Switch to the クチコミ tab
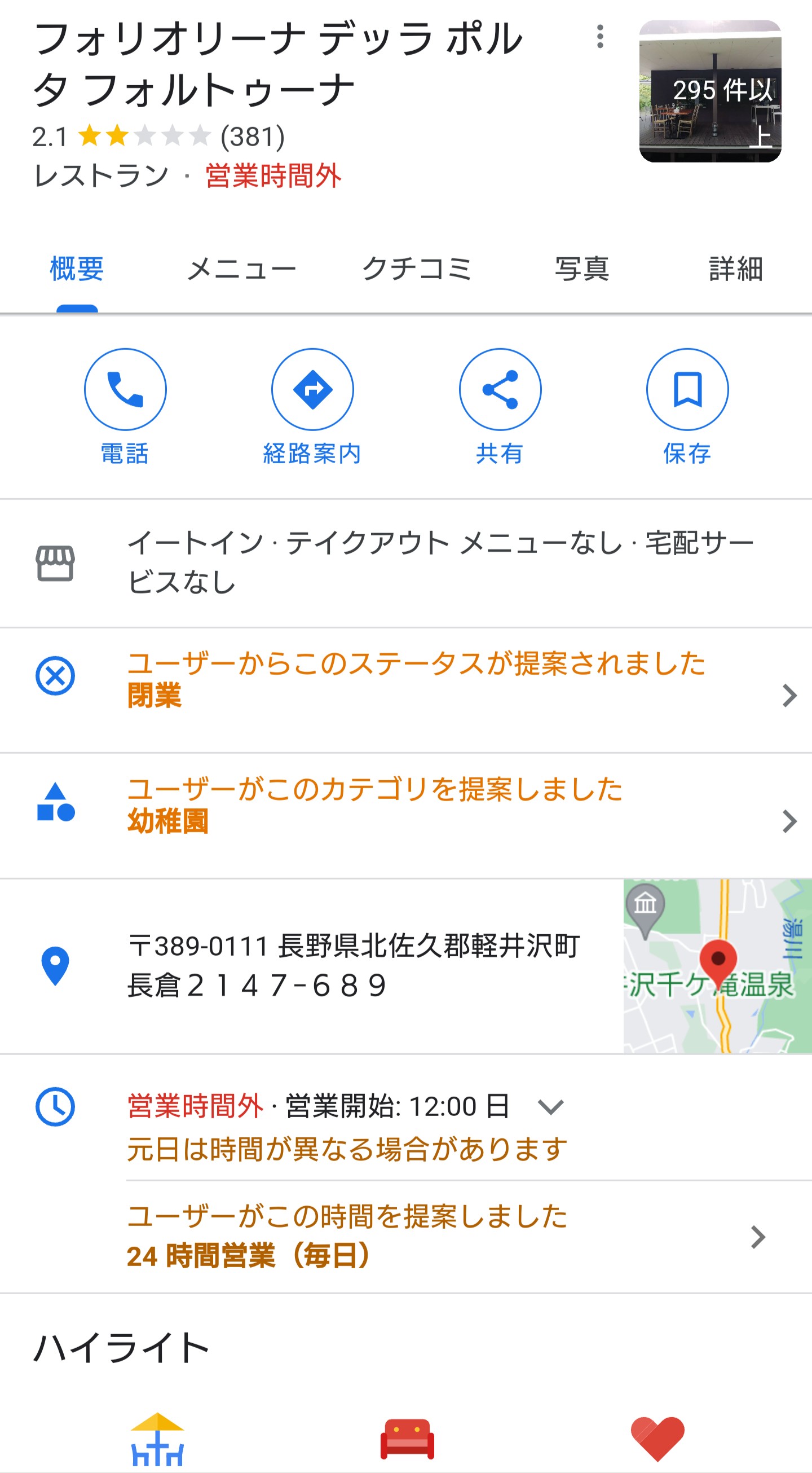This screenshot has height=1473, width=812. (417, 269)
